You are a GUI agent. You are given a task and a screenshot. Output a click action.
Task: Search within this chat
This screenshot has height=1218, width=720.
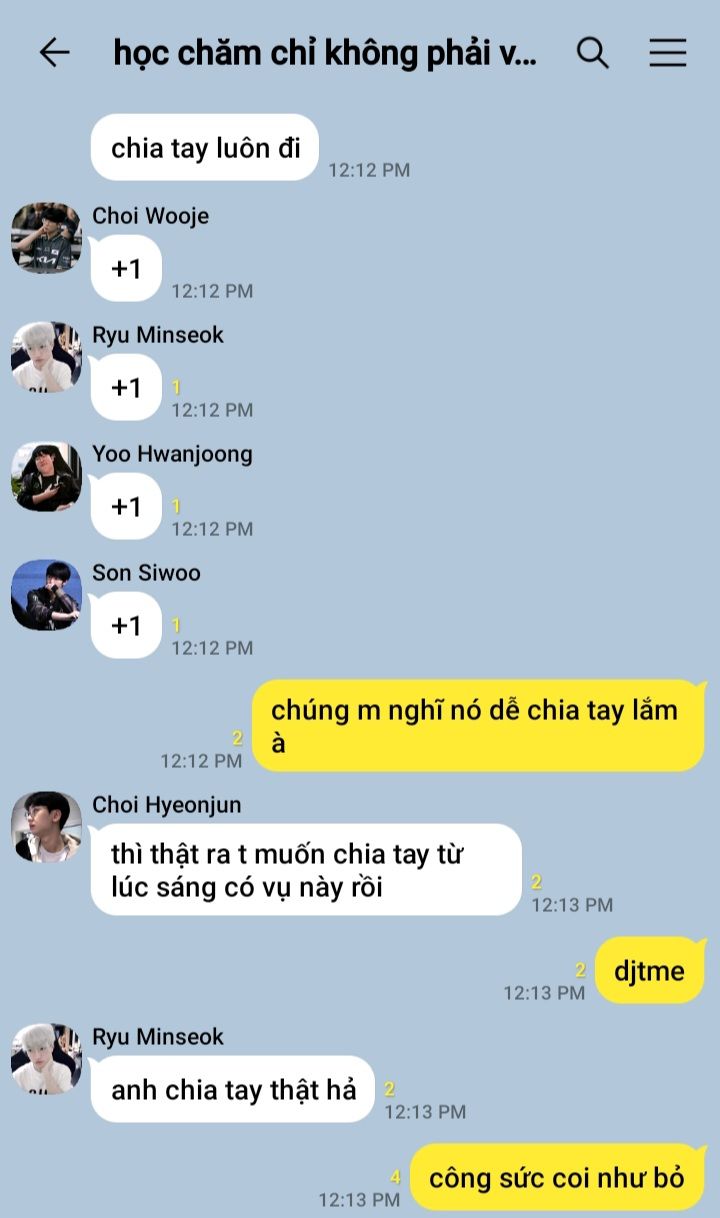click(x=593, y=53)
